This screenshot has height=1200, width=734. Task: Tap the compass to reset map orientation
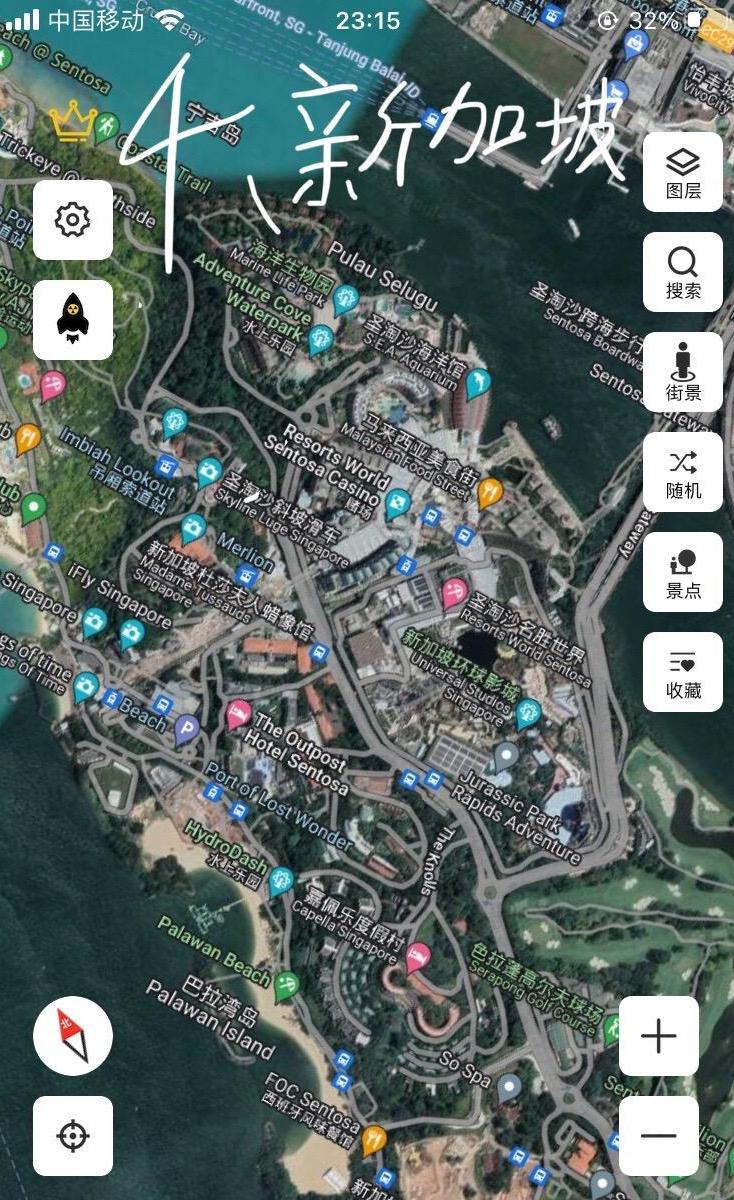(x=72, y=1036)
